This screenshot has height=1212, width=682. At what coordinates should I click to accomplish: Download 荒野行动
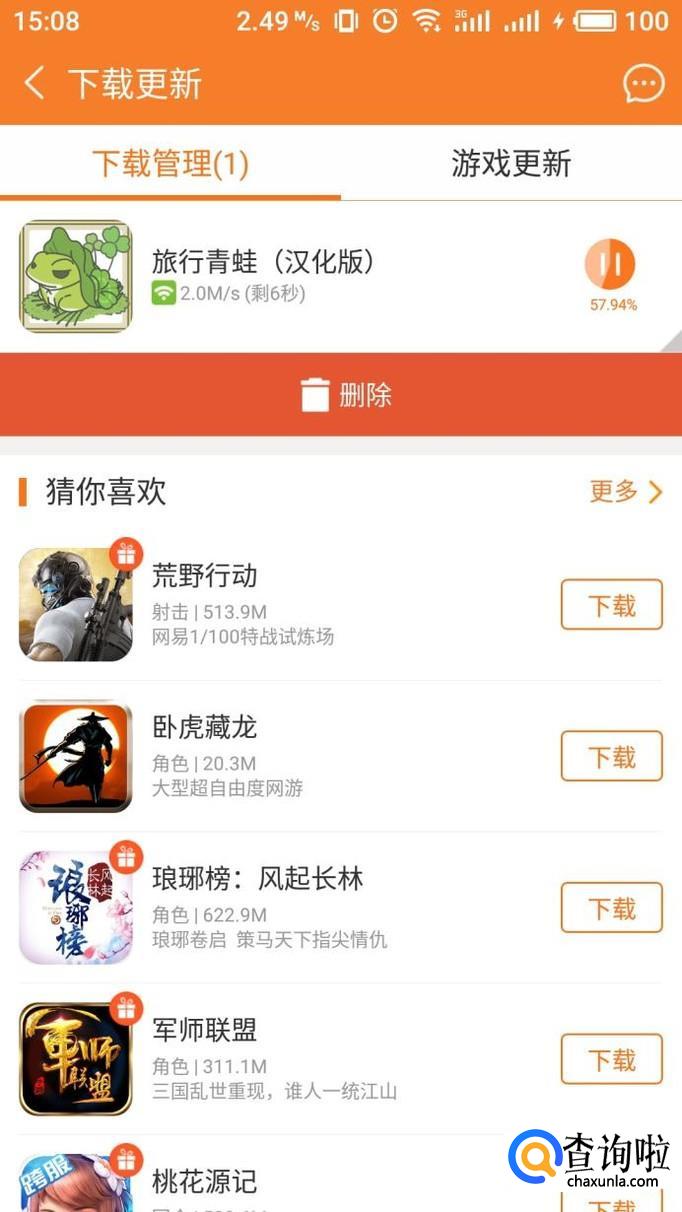(x=611, y=604)
